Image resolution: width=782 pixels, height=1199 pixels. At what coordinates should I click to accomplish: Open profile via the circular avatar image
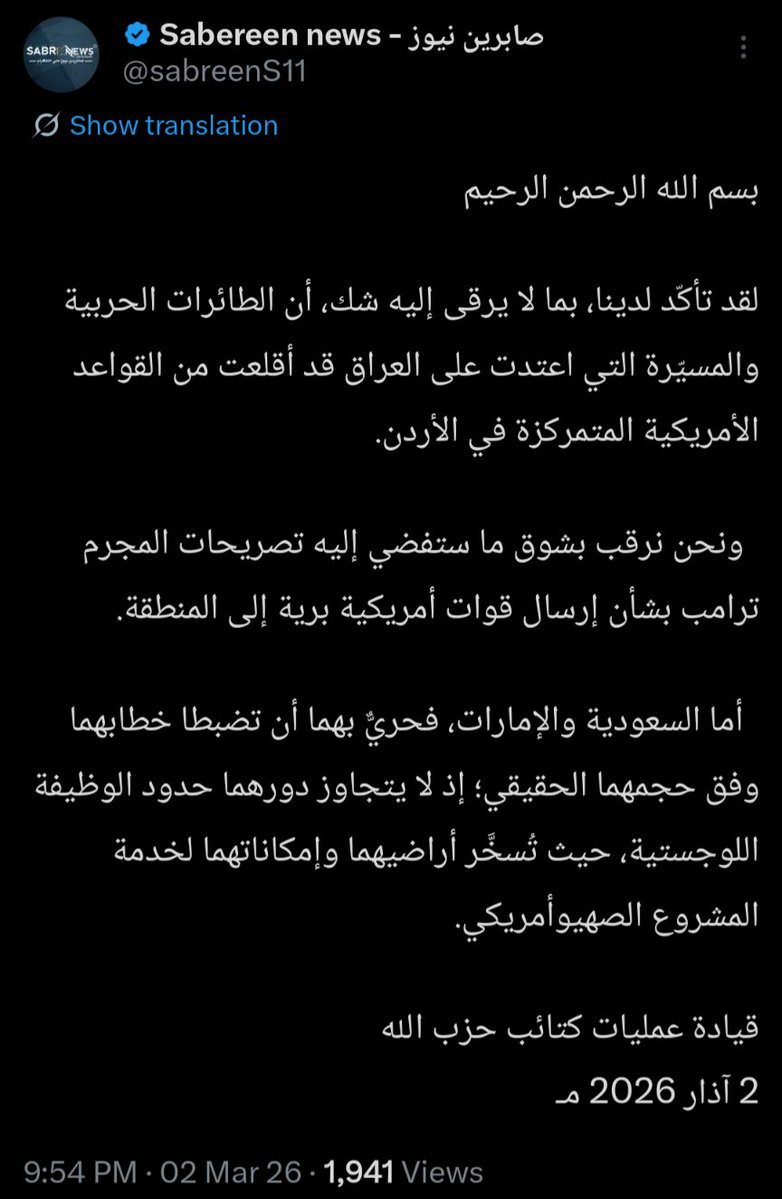(x=60, y=55)
